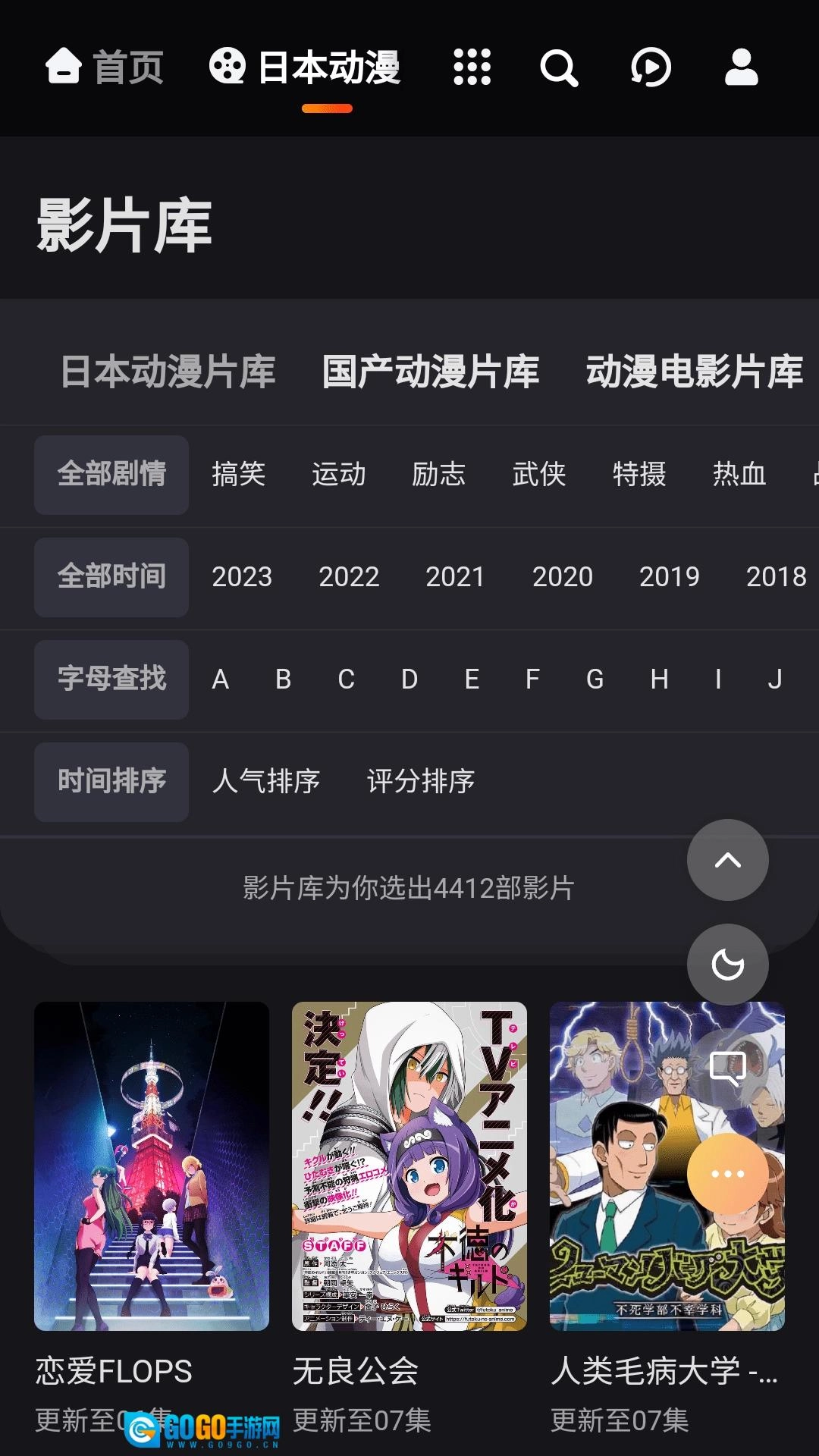The height and width of the screenshot is (1456, 819).
Task: Open the profile person icon
Action: (x=741, y=68)
